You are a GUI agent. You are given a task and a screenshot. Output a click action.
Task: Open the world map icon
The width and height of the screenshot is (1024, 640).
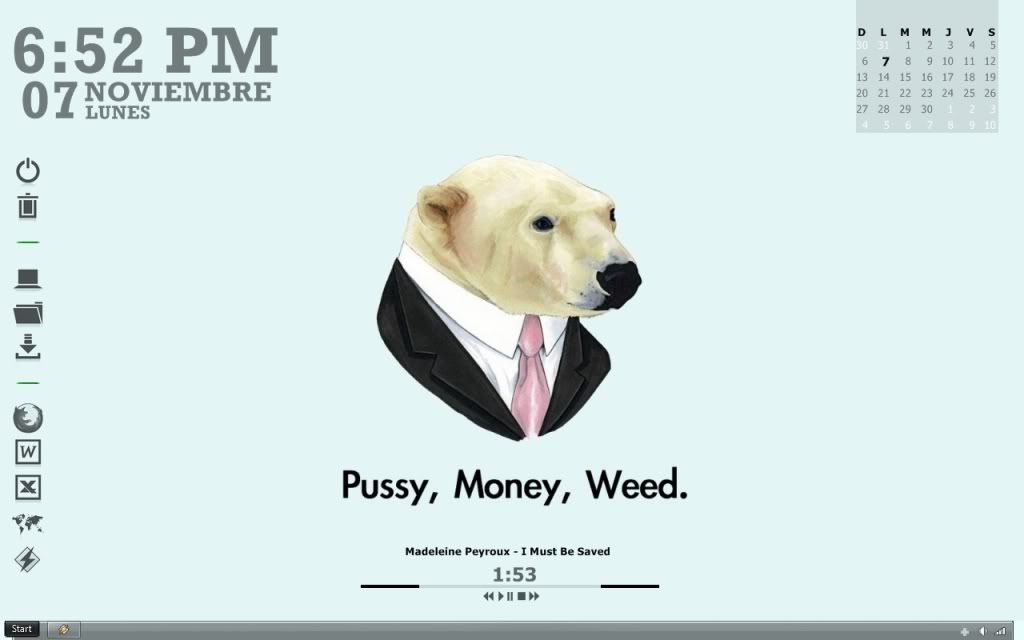pyautogui.click(x=28, y=523)
